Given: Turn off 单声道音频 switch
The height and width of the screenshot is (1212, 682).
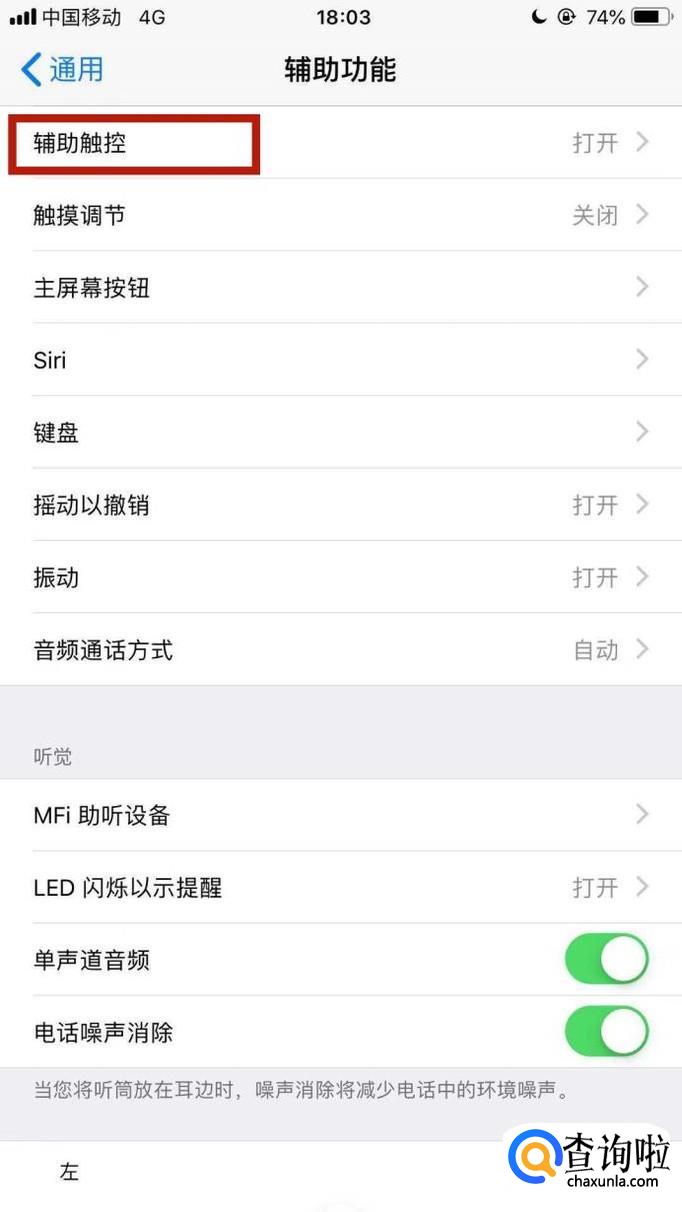Looking at the screenshot, I should pyautogui.click(x=606, y=960).
